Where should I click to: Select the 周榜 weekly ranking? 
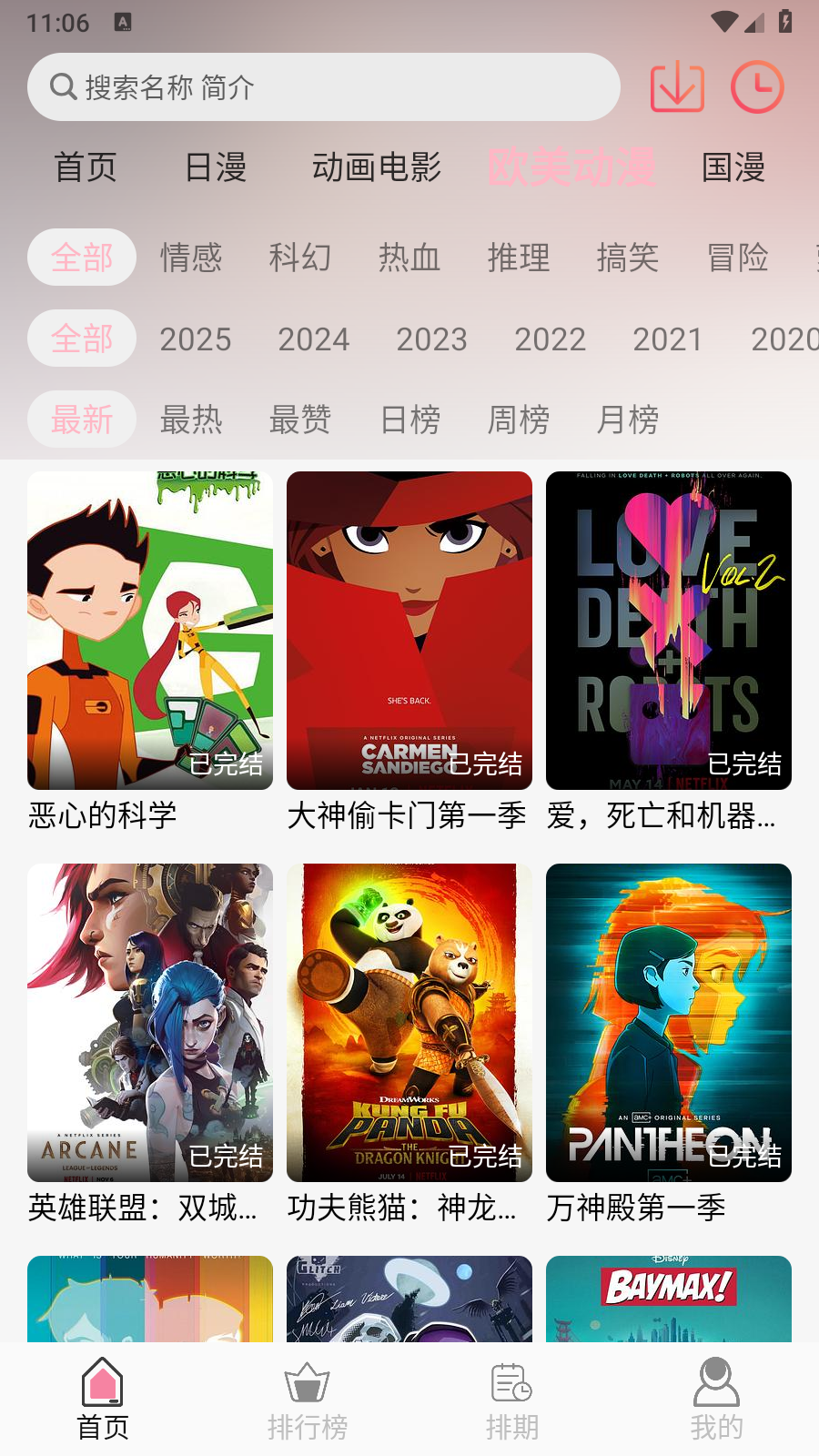click(x=518, y=419)
